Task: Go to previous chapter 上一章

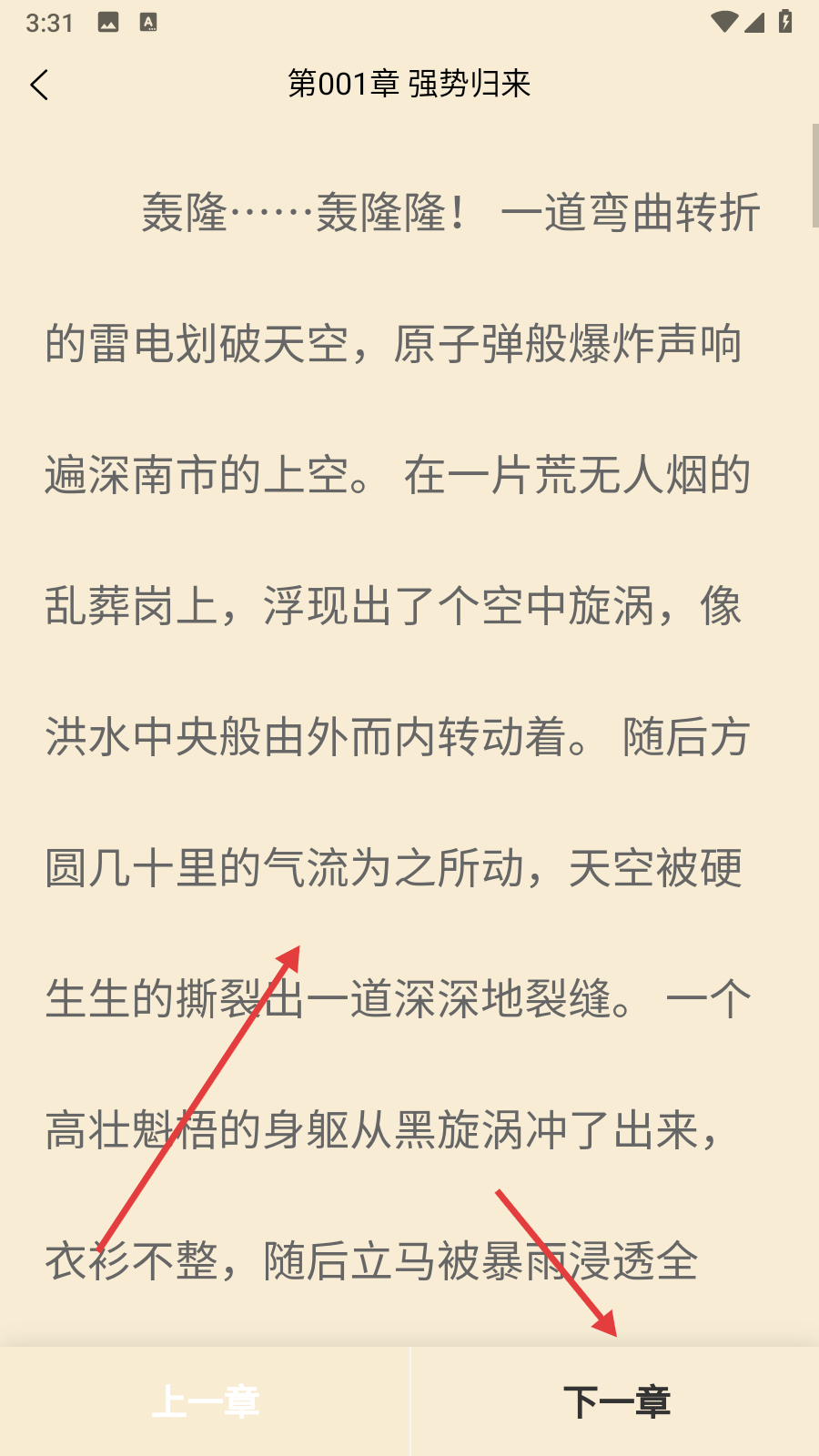Action: coord(205,1401)
